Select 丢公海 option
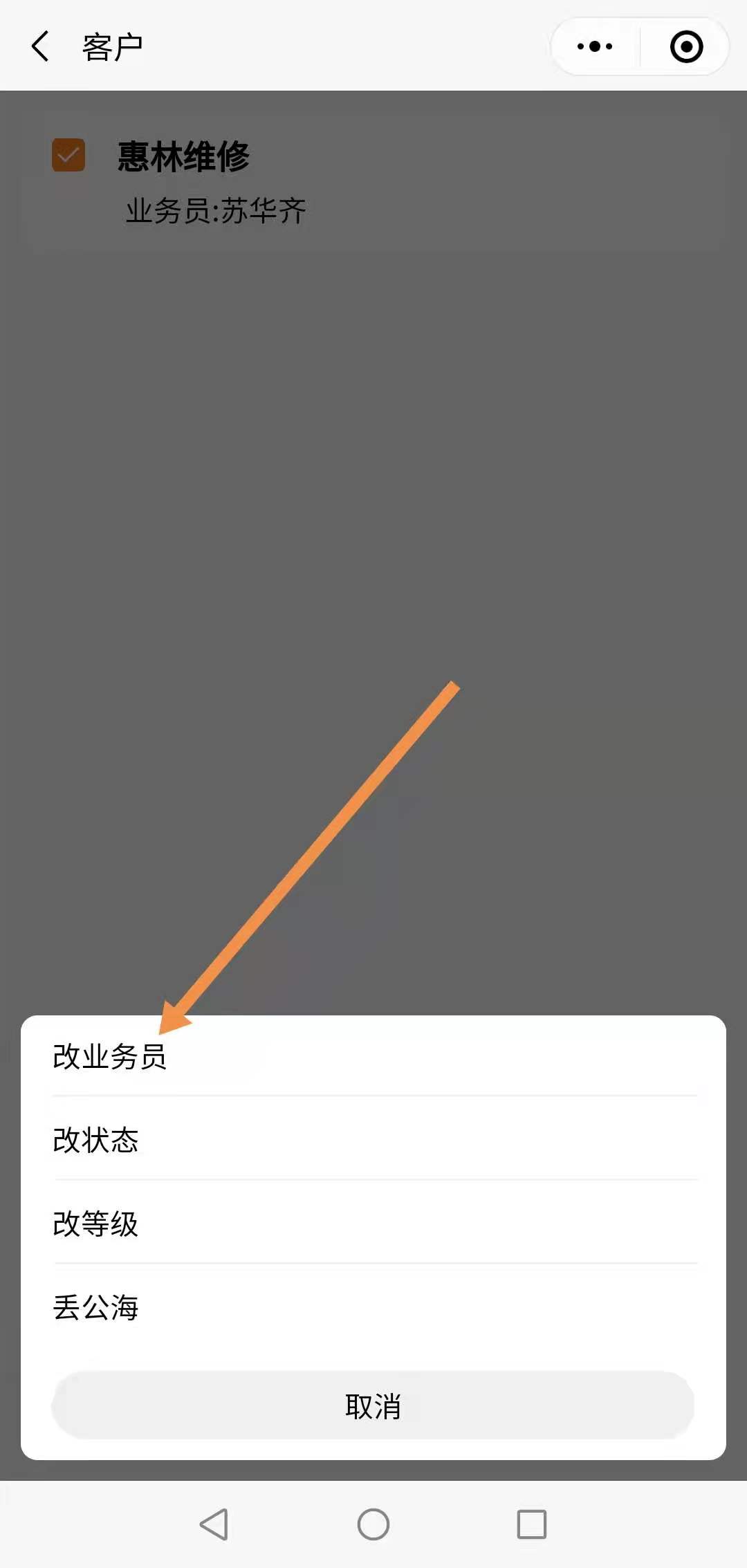The width and height of the screenshot is (747, 1568). point(373,1307)
